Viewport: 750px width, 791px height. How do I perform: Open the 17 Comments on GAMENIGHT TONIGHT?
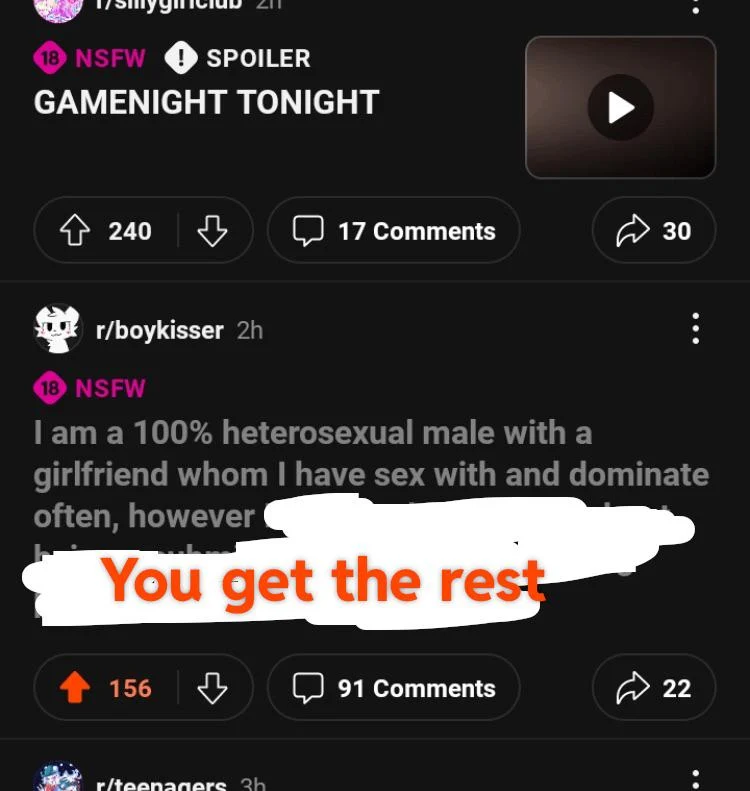(x=394, y=231)
